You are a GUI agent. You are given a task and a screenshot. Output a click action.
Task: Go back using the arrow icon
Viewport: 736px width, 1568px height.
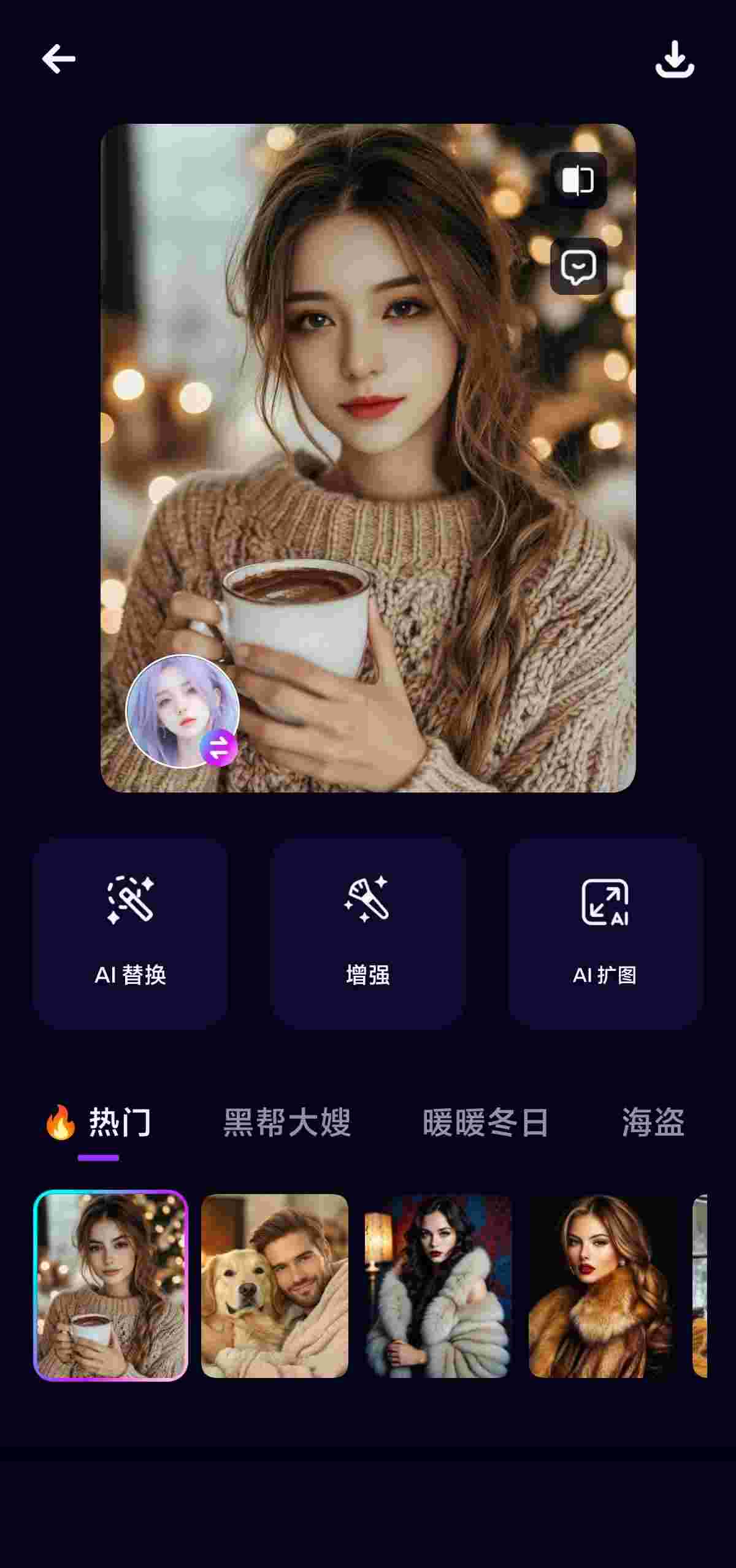(59, 59)
